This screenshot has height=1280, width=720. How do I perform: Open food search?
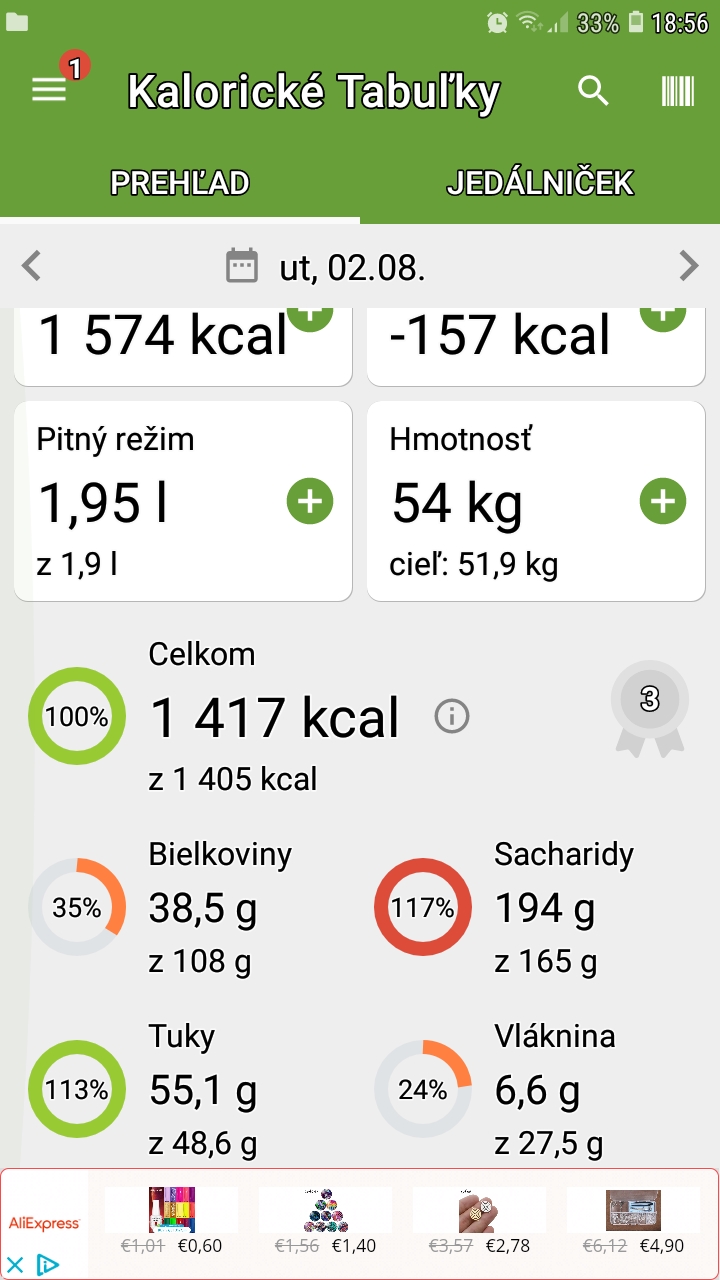click(593, 91)
